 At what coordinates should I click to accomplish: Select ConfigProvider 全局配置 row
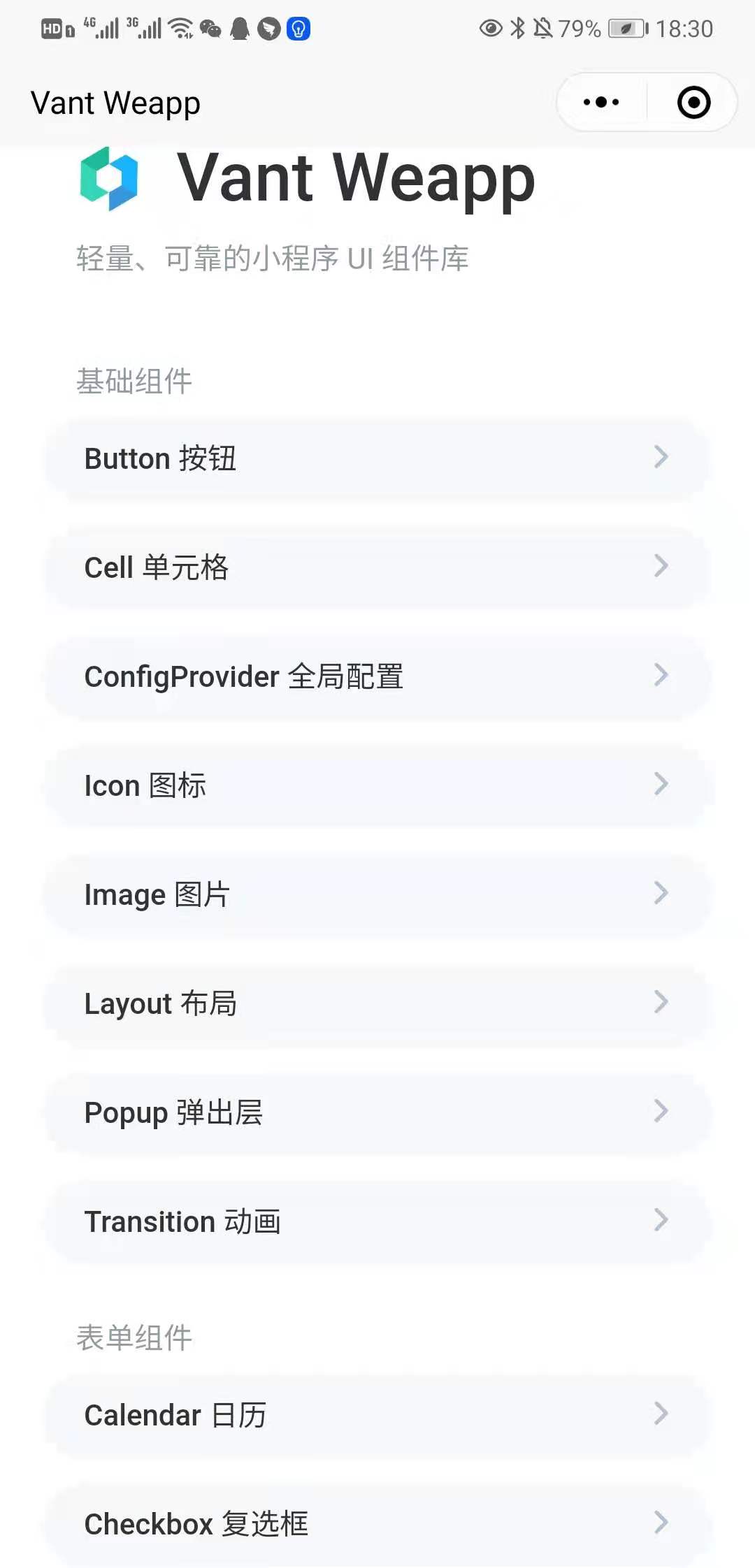(377, 676)
